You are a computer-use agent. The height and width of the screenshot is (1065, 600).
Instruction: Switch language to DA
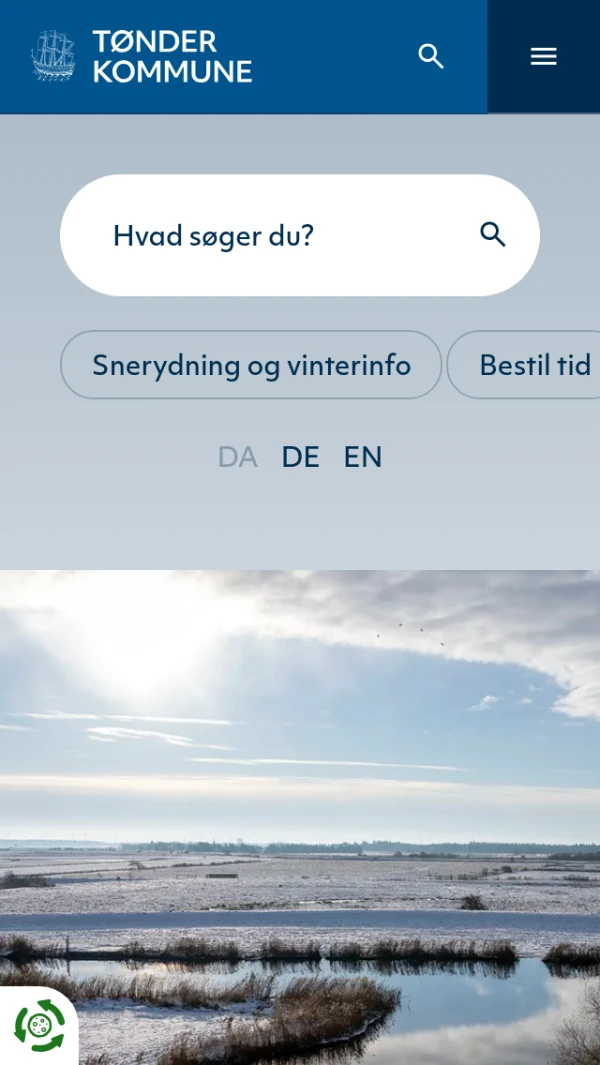tap(237, 457)
